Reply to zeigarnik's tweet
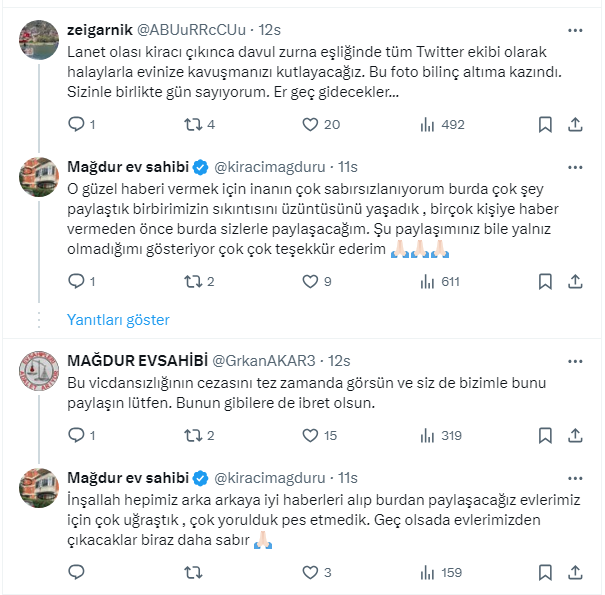This screenshot has width=605, height=595. (76, 124)
